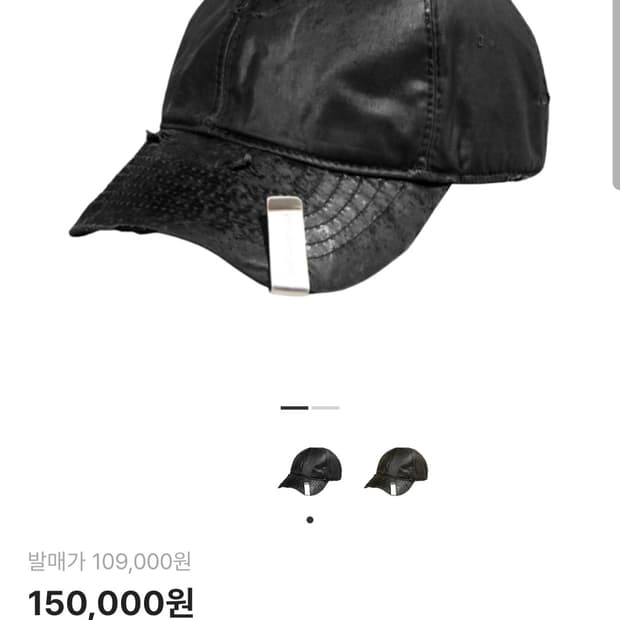The image size is (620, 620).
Task: Select the black cap color thumbnail
Action: point(310,470)
